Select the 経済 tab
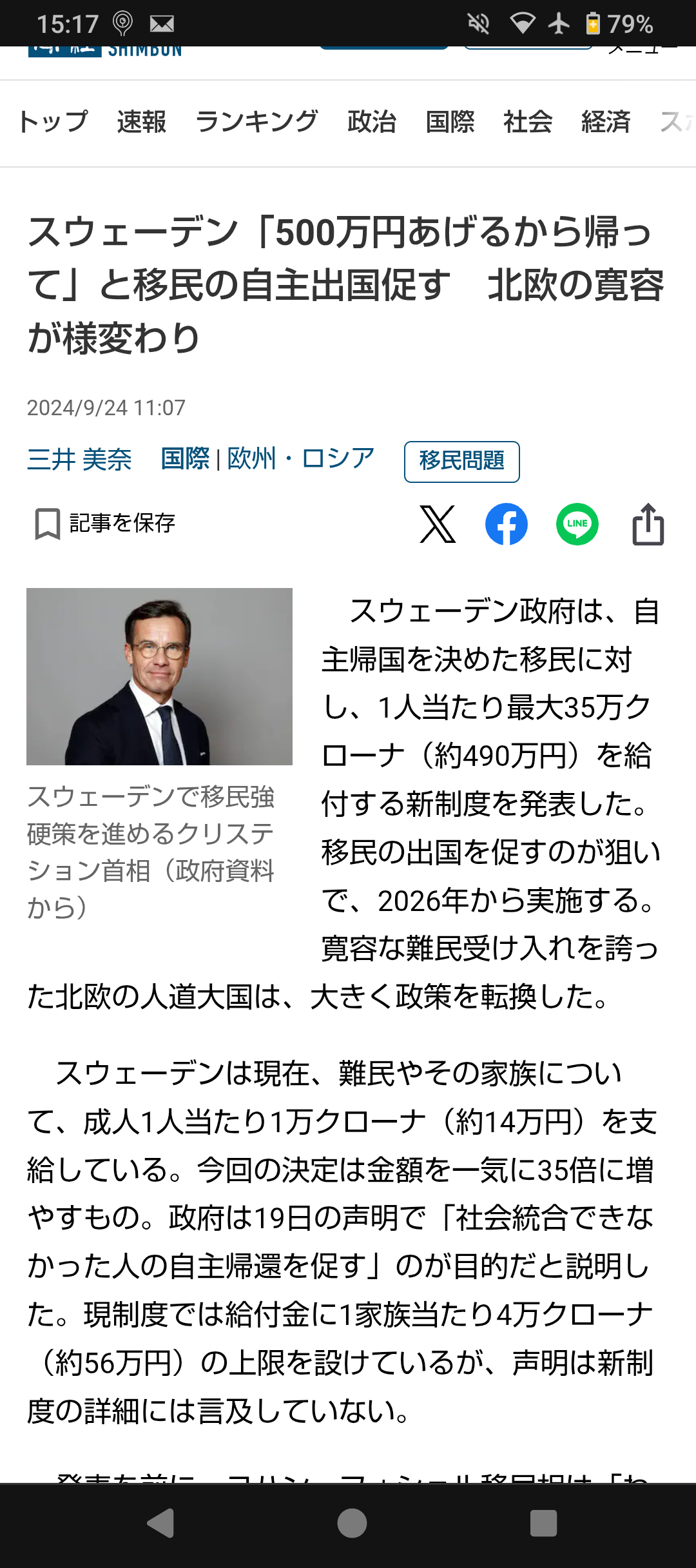 606,122
